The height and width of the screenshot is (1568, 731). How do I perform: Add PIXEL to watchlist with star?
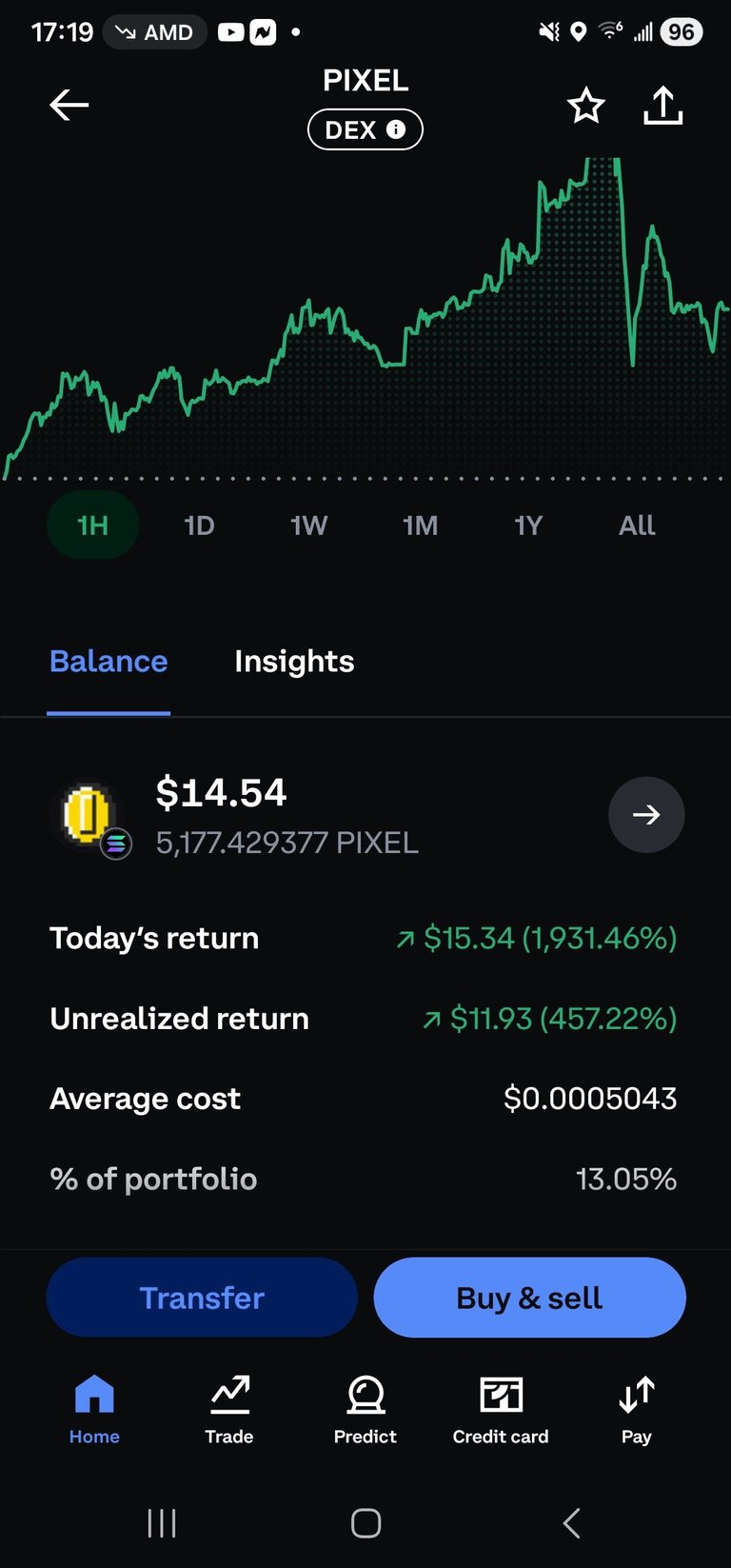coord(586,106)
